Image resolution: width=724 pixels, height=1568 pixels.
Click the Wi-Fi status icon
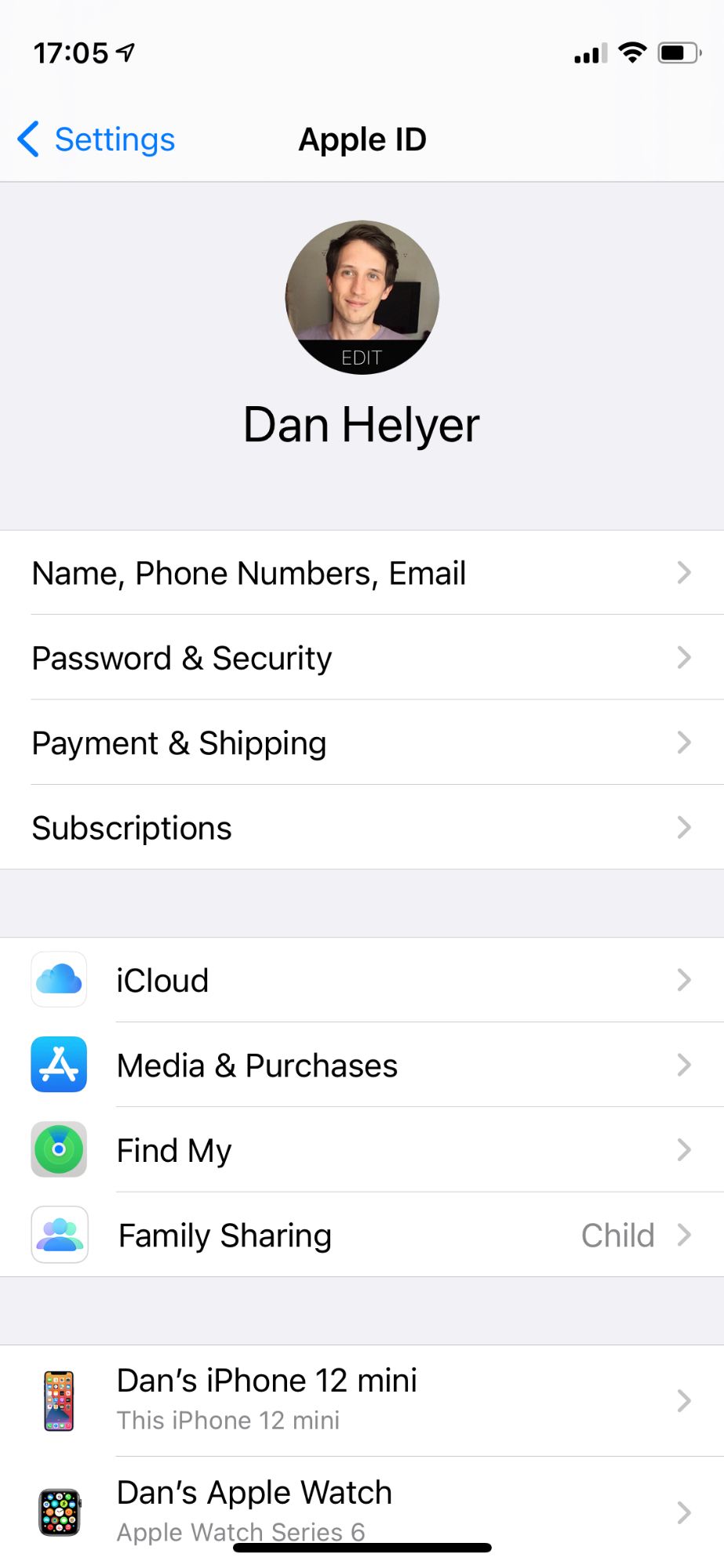pyautogui.click(x=632, y=51)
